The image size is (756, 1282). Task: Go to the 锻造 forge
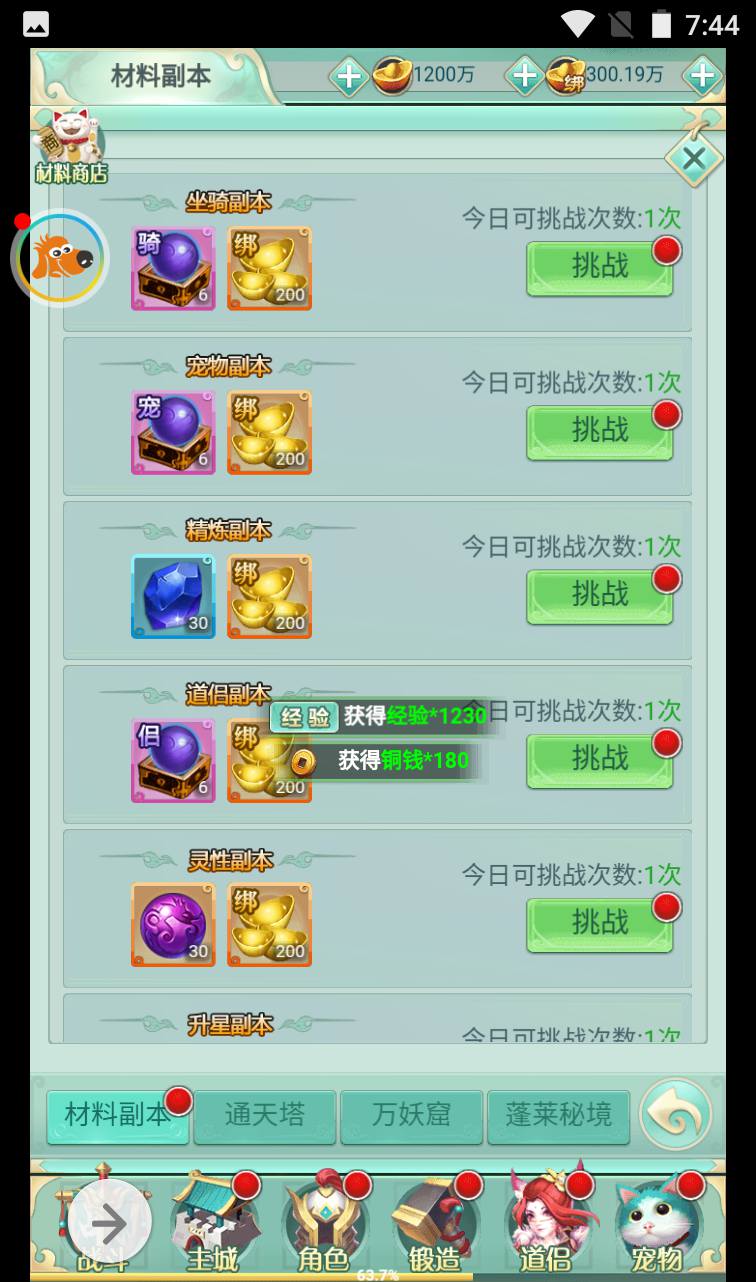pyautogui.click(x=435, y=1225)
